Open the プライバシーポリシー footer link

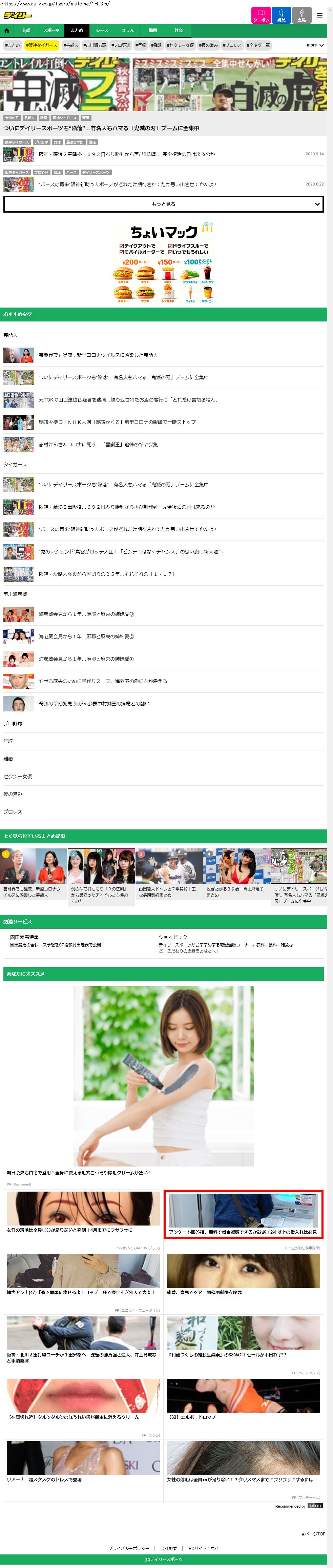(128, 1548)
